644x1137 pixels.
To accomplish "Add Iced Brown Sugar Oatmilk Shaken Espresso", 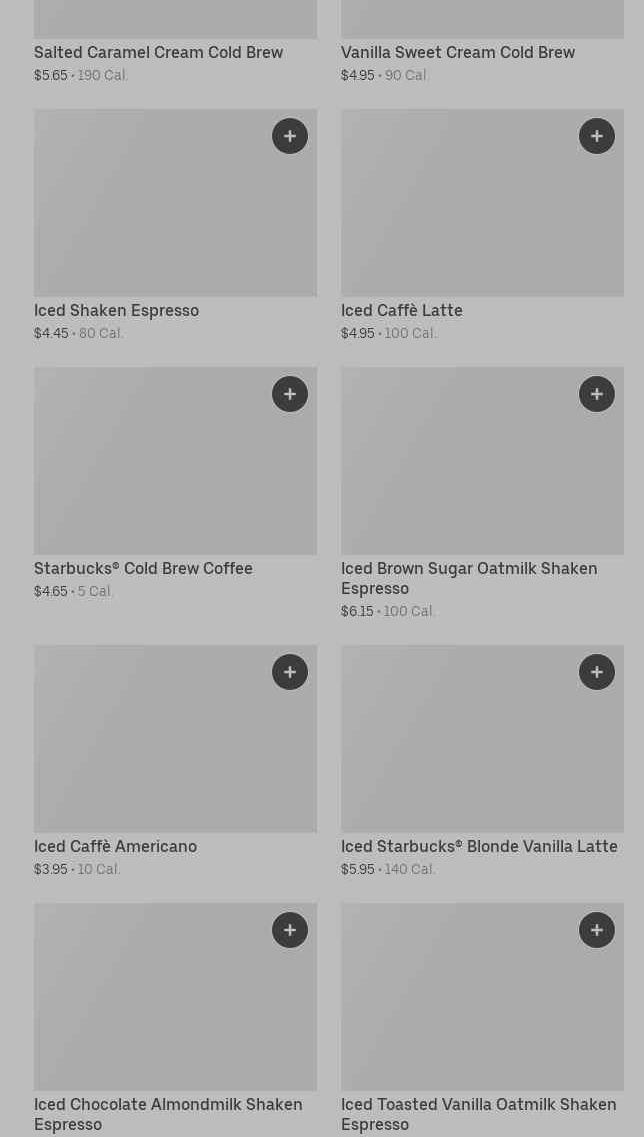I will (597, 394).
